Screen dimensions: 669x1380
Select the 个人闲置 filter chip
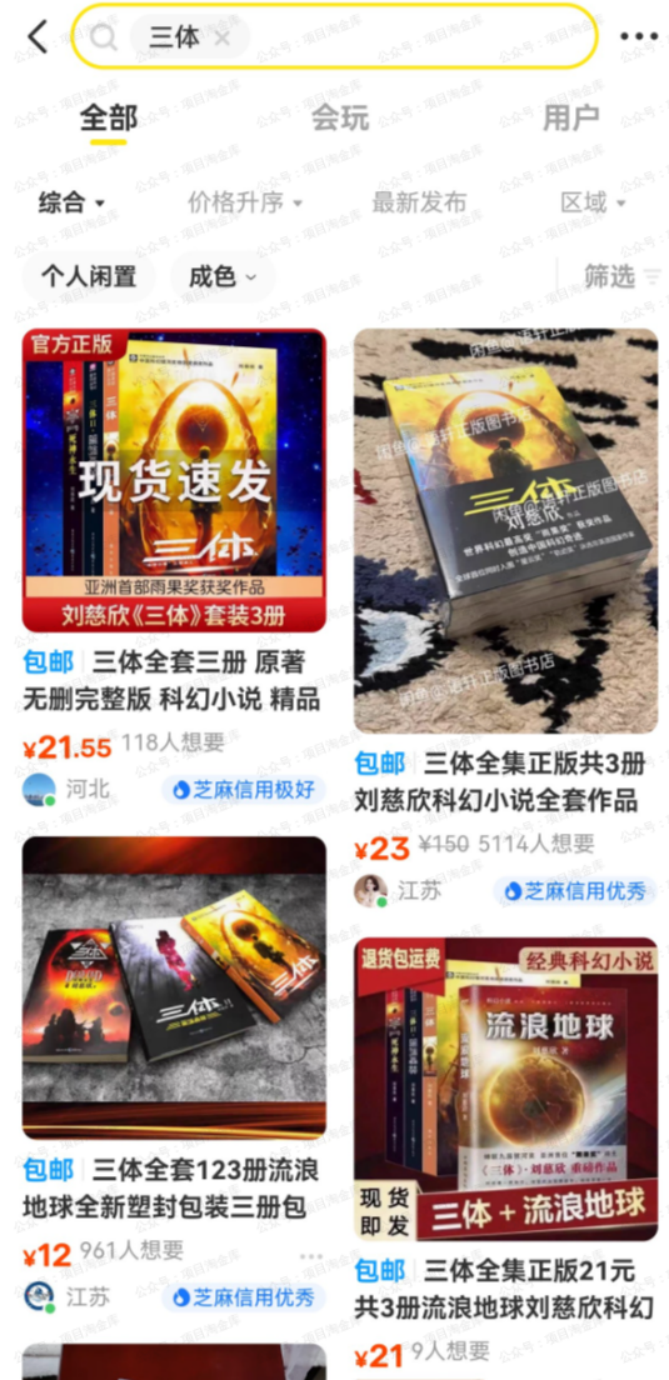(x=88, y=277)
